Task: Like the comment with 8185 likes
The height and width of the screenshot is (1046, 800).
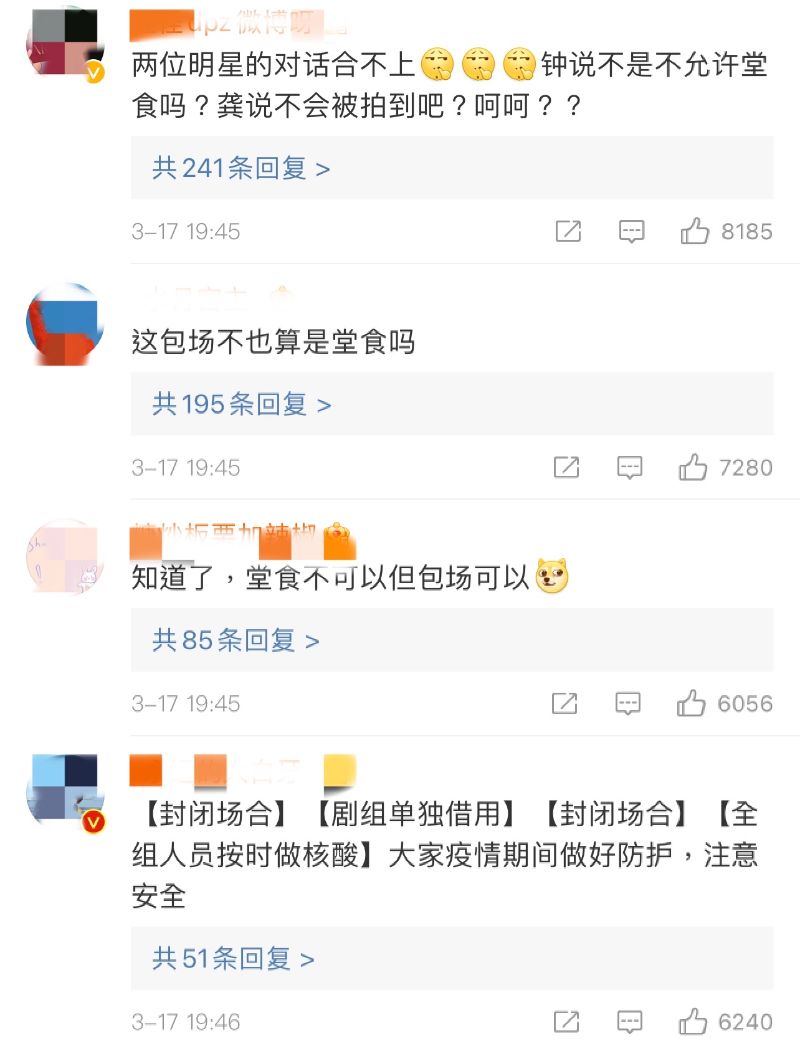Action: click(x=695, y=232)
